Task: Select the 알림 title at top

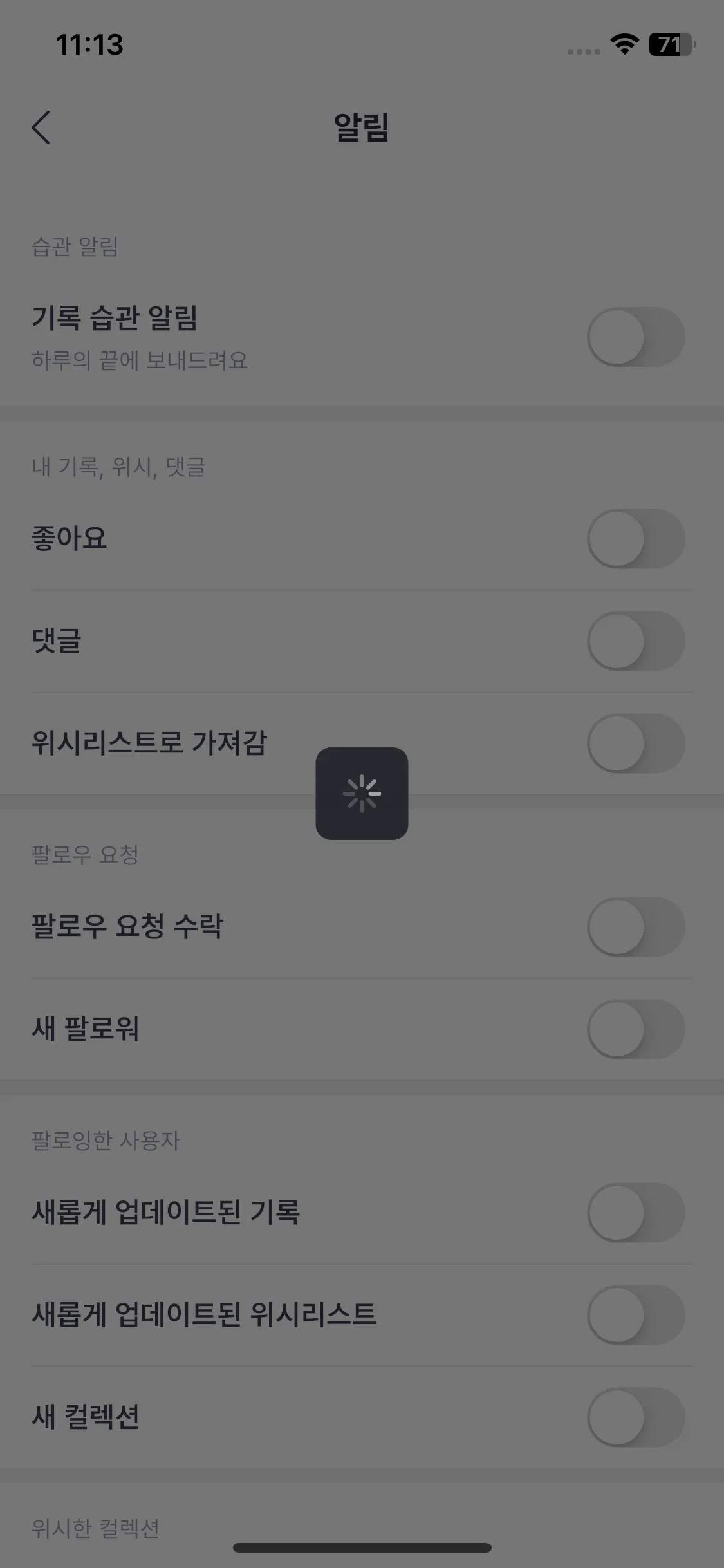Action: (x=362, y=127)
